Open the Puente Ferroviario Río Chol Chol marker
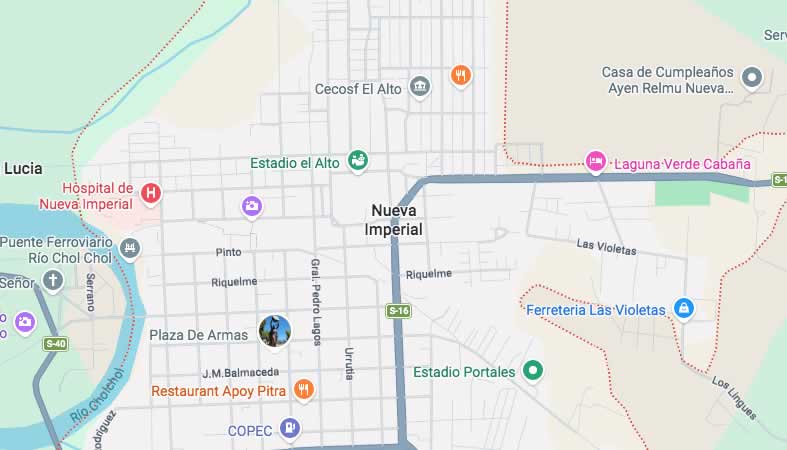Image resolution: width=787 pixels, height=450 pixels. click(129, 247)
